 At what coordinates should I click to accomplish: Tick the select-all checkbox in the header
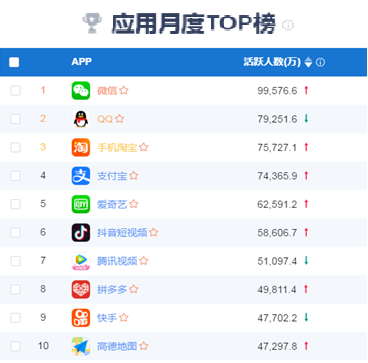(14, 62)
